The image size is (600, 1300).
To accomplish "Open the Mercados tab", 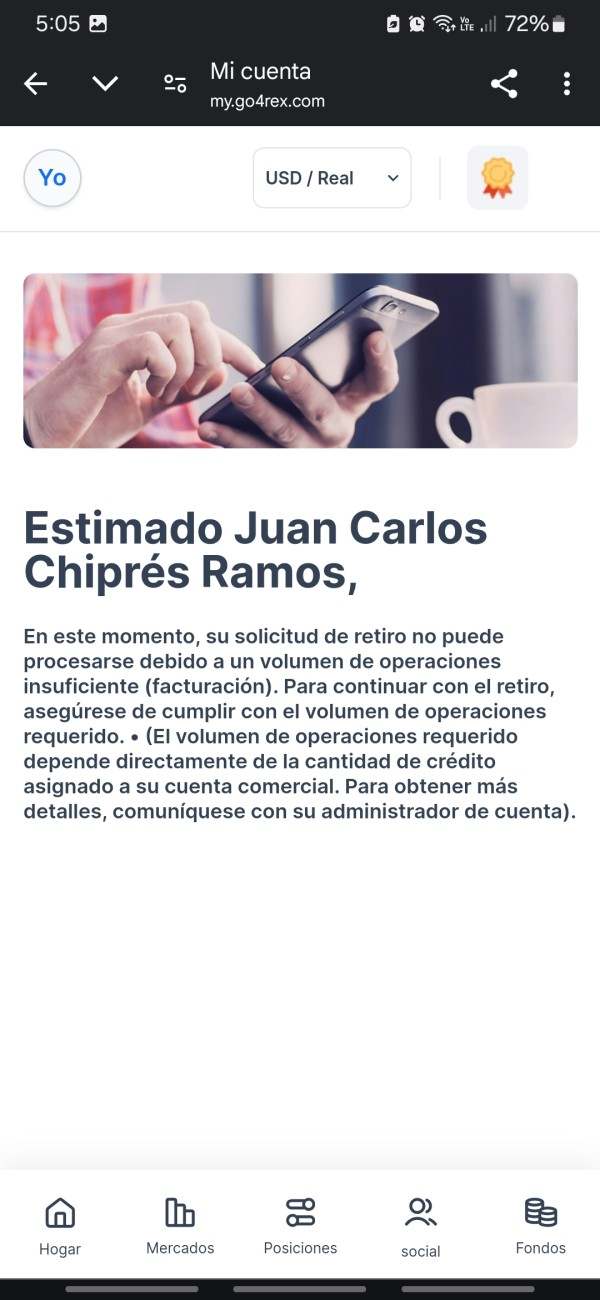I will (180, 1226).
